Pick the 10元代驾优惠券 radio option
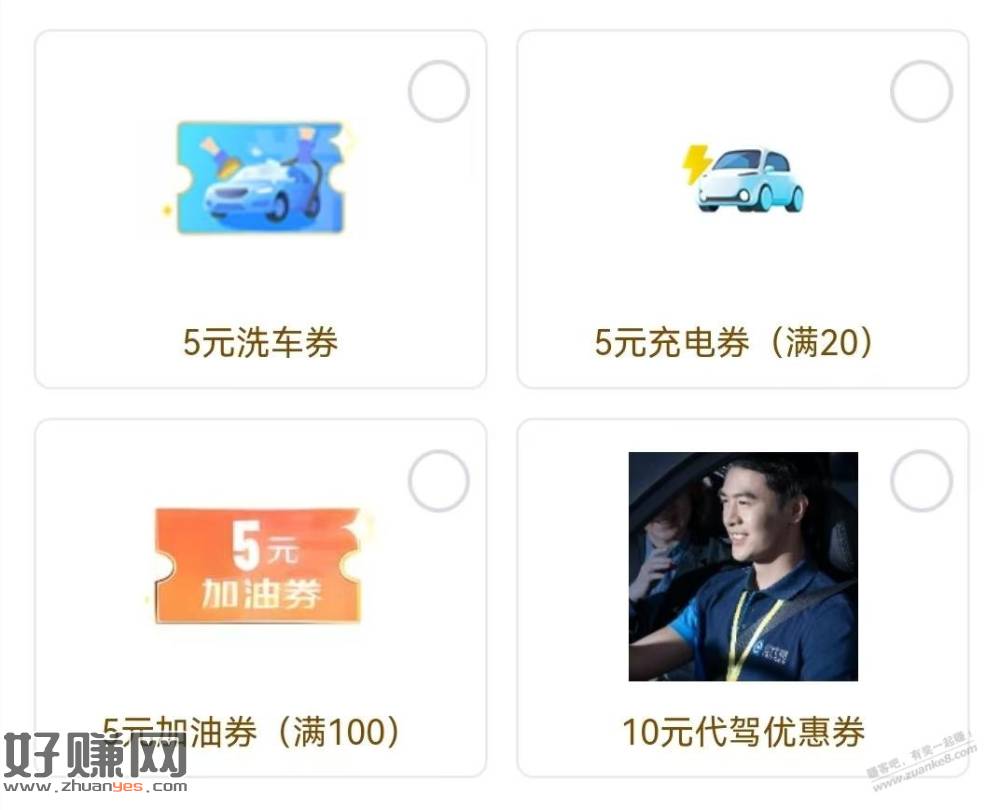The image size is (1000, 810). coord(921,481)
